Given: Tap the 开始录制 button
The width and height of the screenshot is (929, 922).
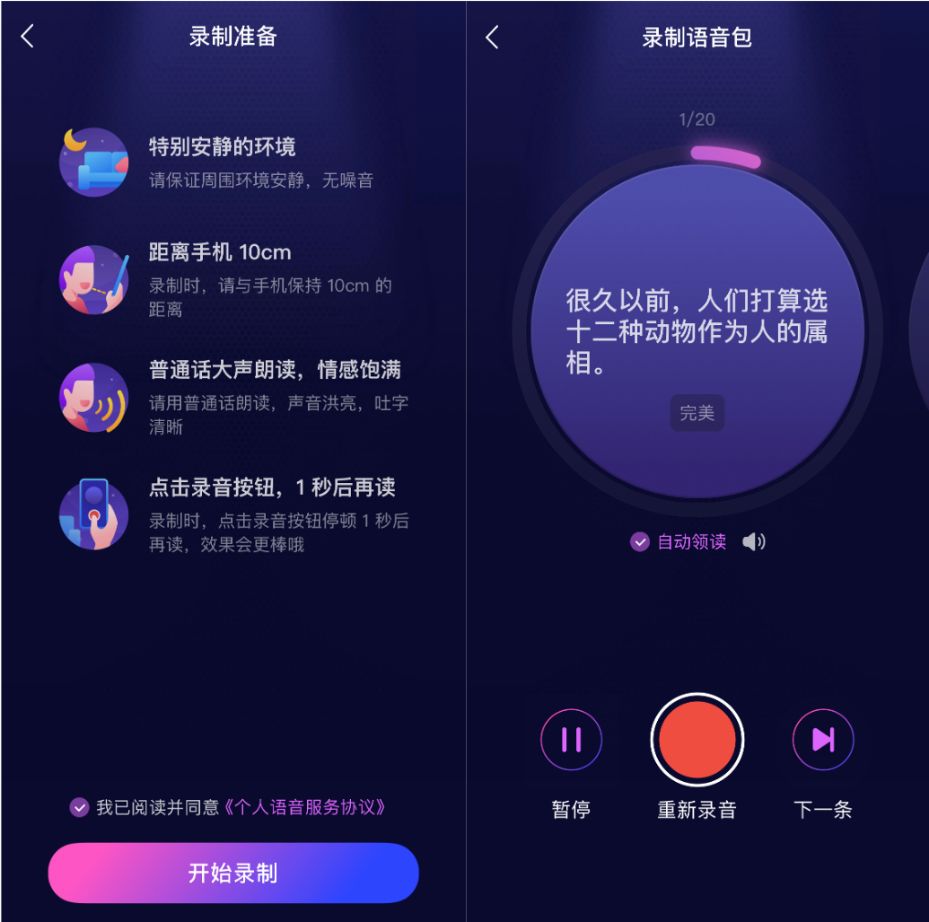Looking at the screenshot, I should 233,873.
